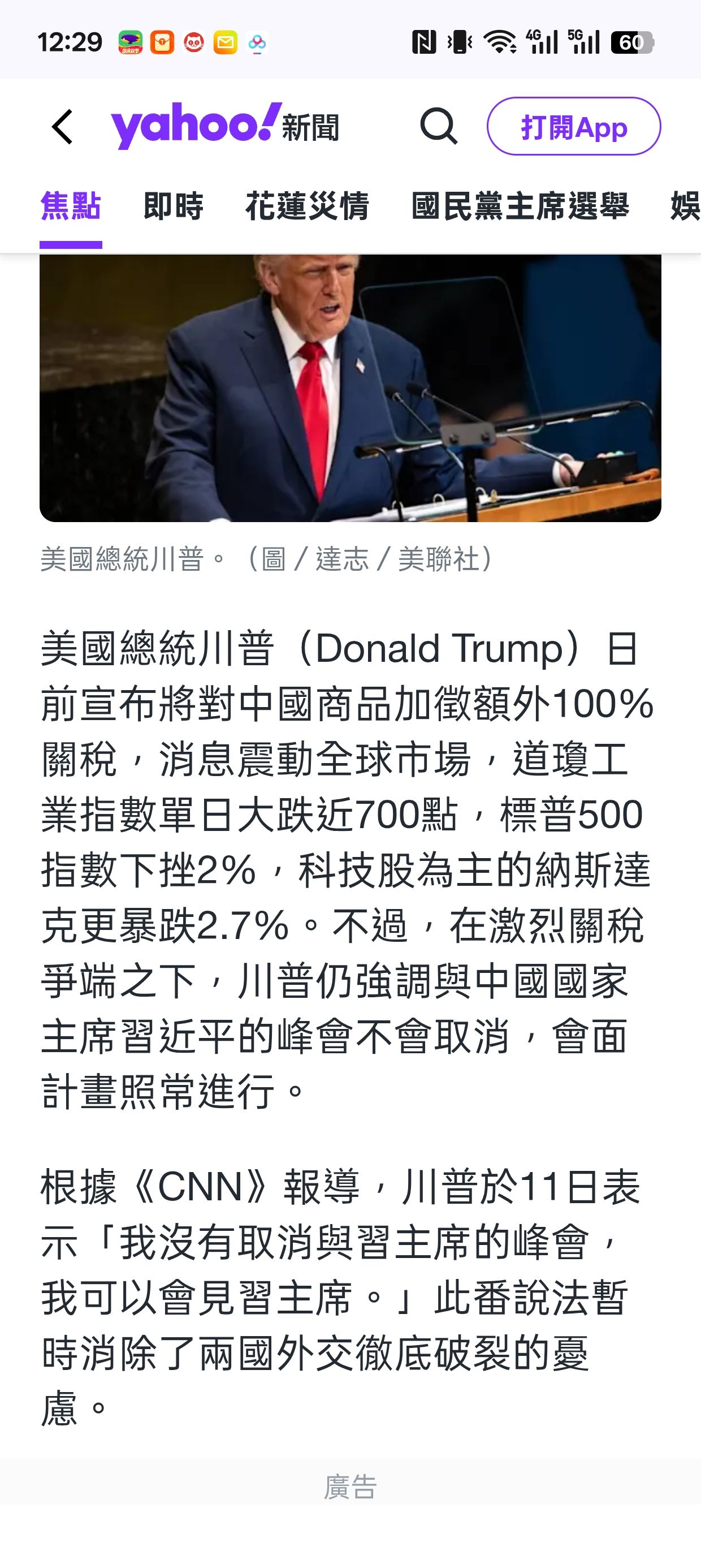Tap the 打開App button
Image resolution: width=701 pixels, height=1568 pixels.
[x=573, y=127]
